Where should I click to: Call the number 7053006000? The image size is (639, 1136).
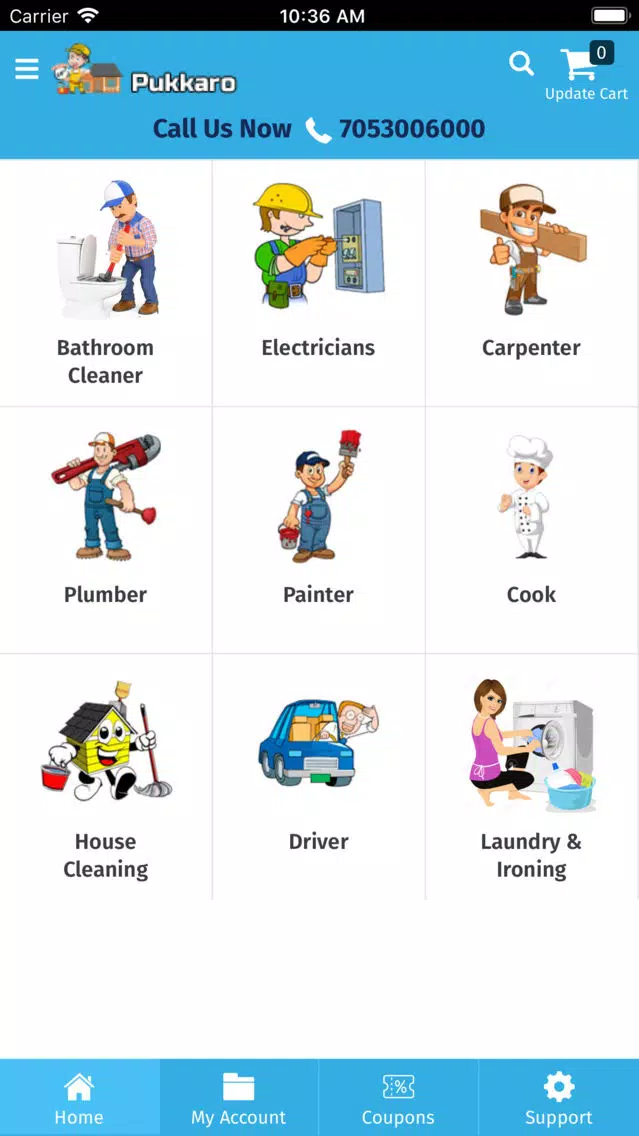[396, 129]
